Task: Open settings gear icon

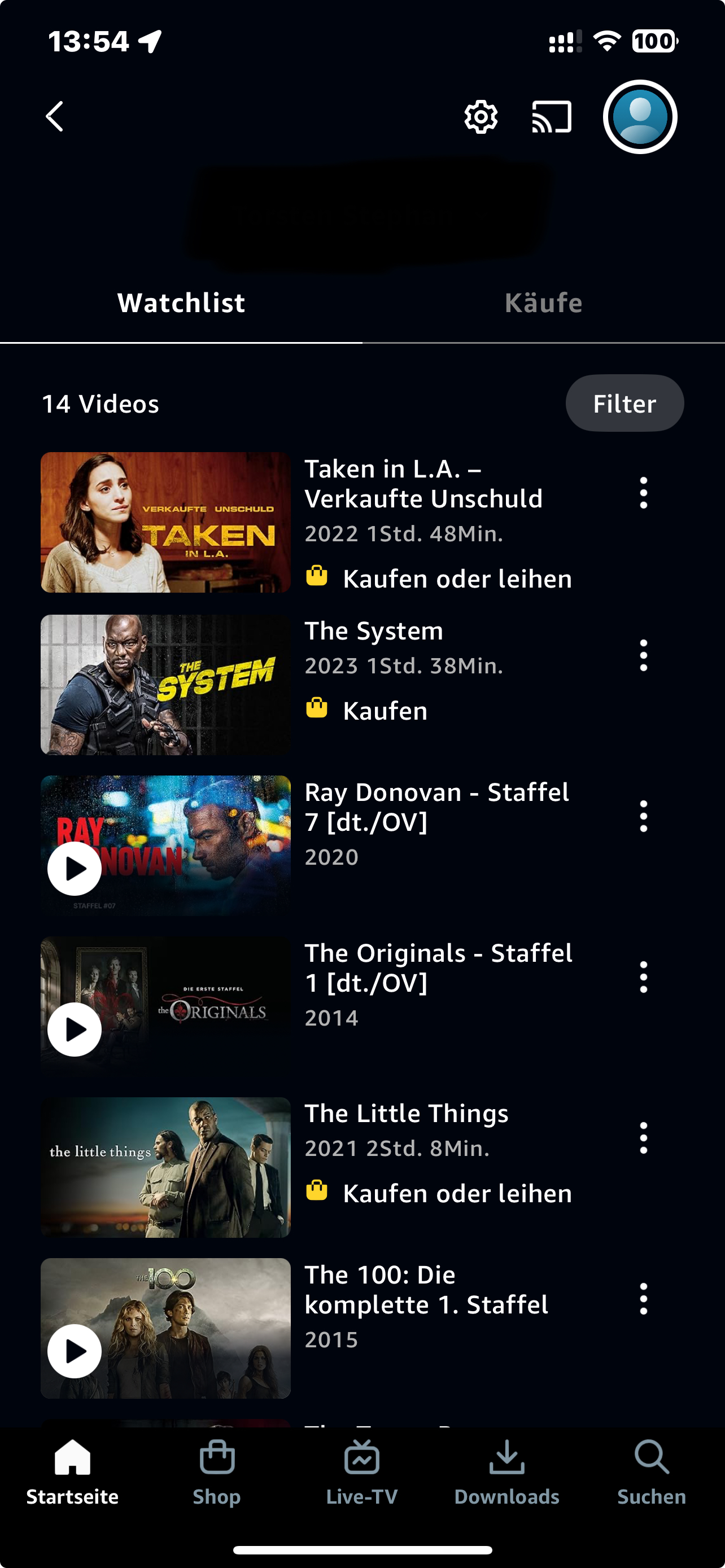Action: point(481,116)
